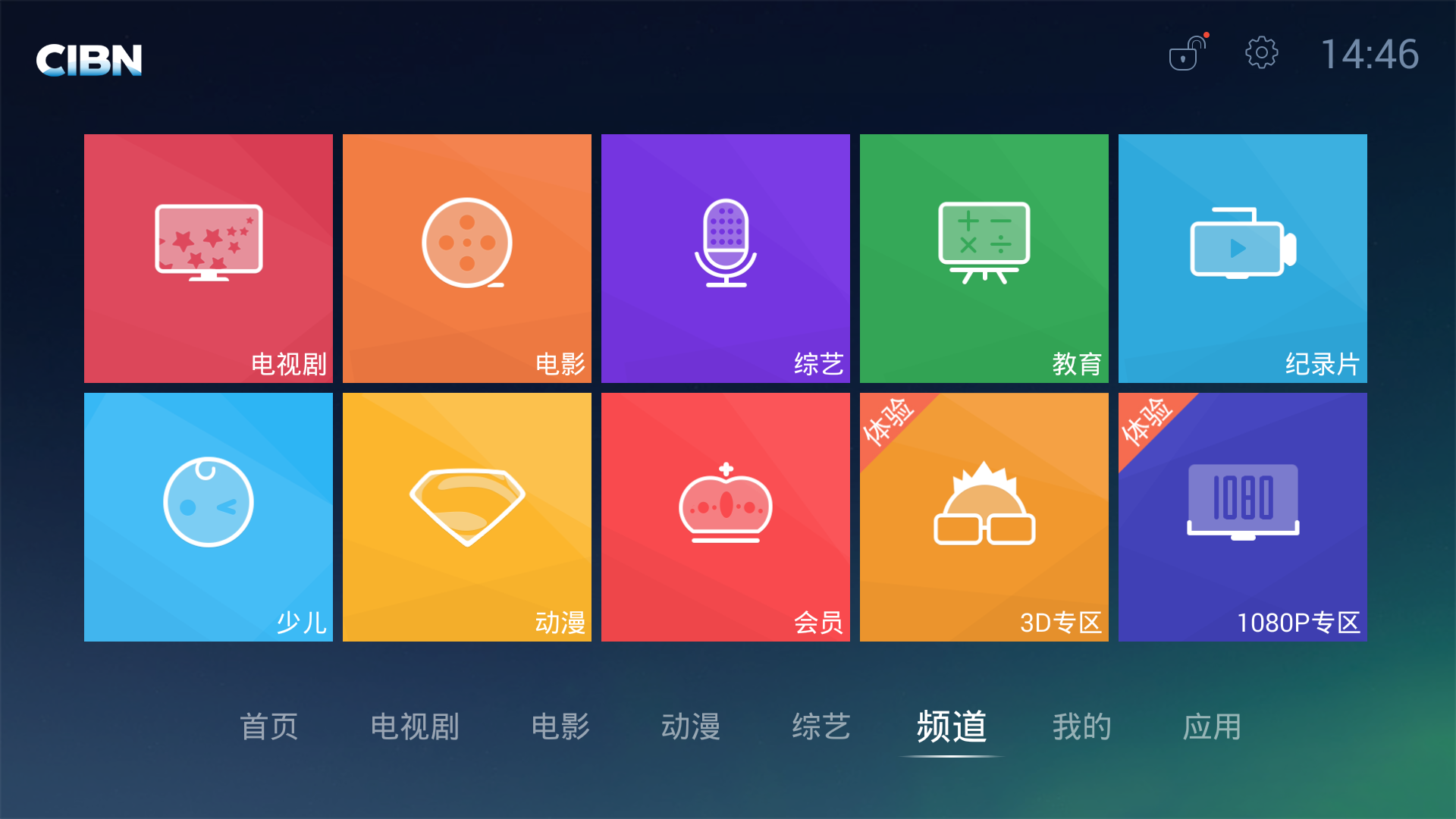Screen dimensions: 1456x819
Task: Switch to the 综艺 tab at bottom
Action: coord(821,726)
